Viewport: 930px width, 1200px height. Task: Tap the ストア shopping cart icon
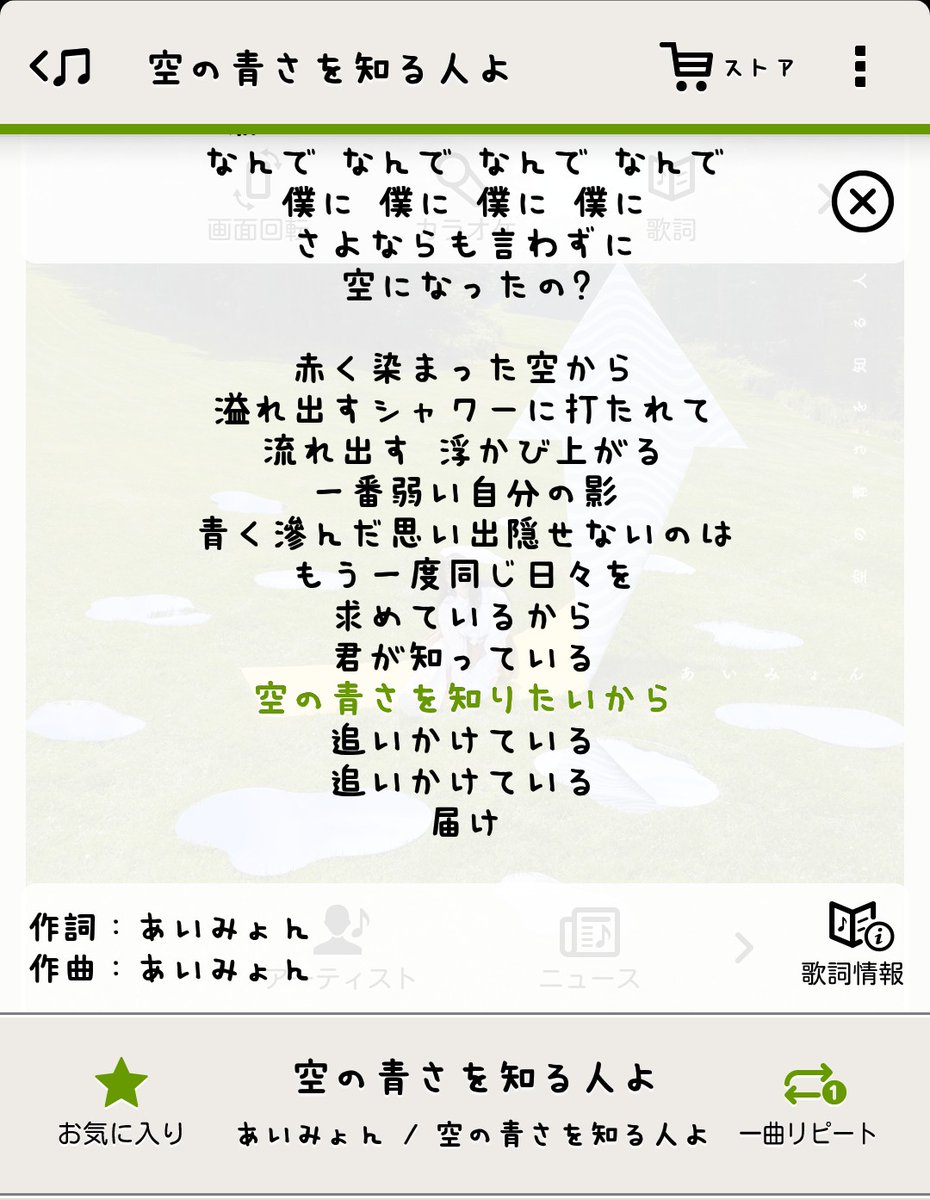(x=688, y=64)
